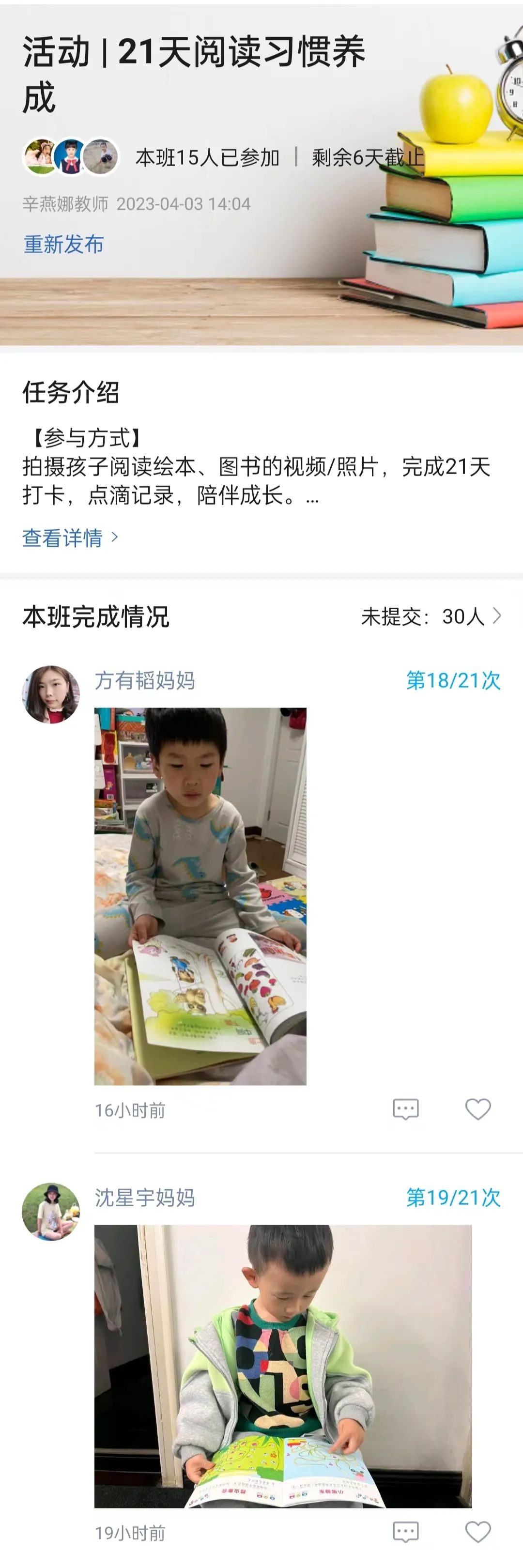View the 未提交 30人 list

click(x=431, y=616)
